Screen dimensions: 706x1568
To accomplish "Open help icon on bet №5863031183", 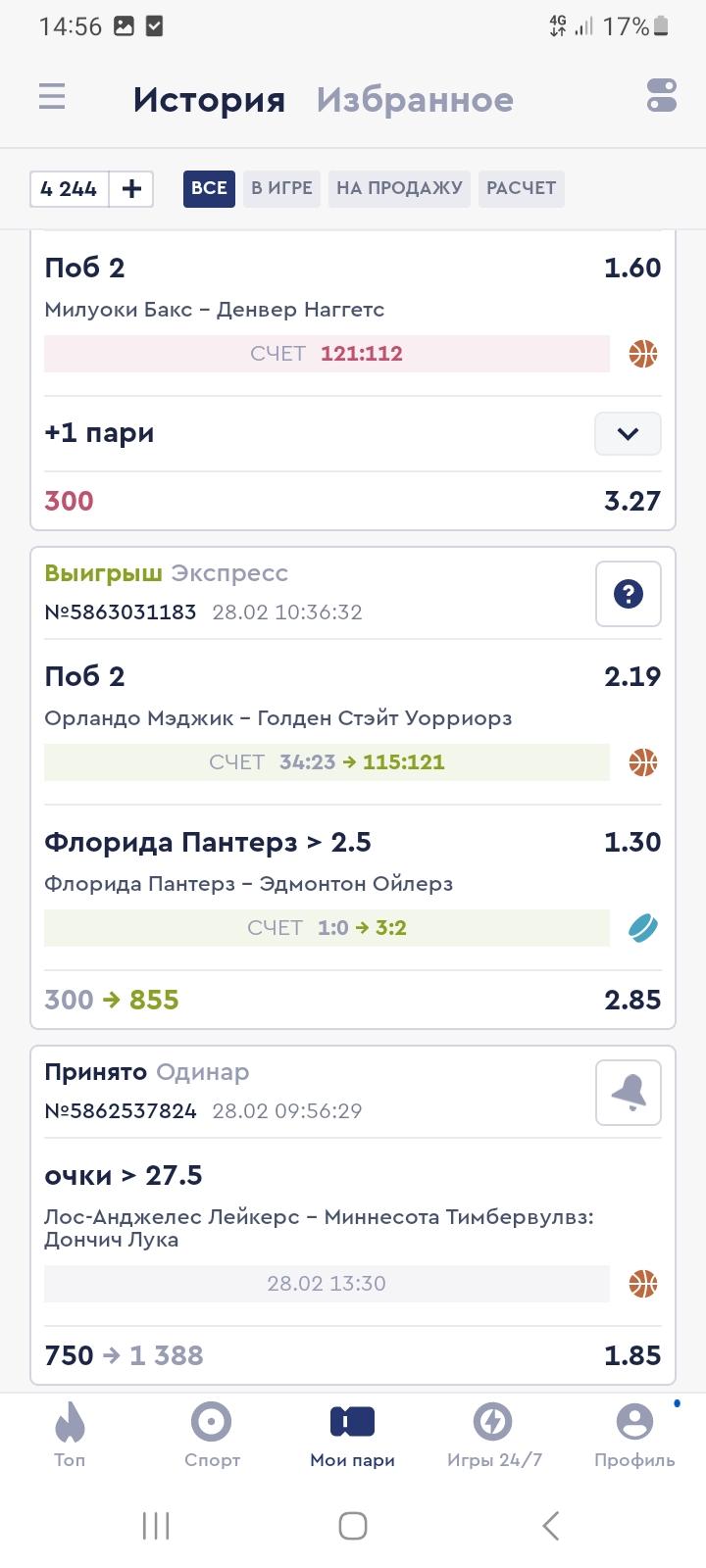I will point(629,593).
